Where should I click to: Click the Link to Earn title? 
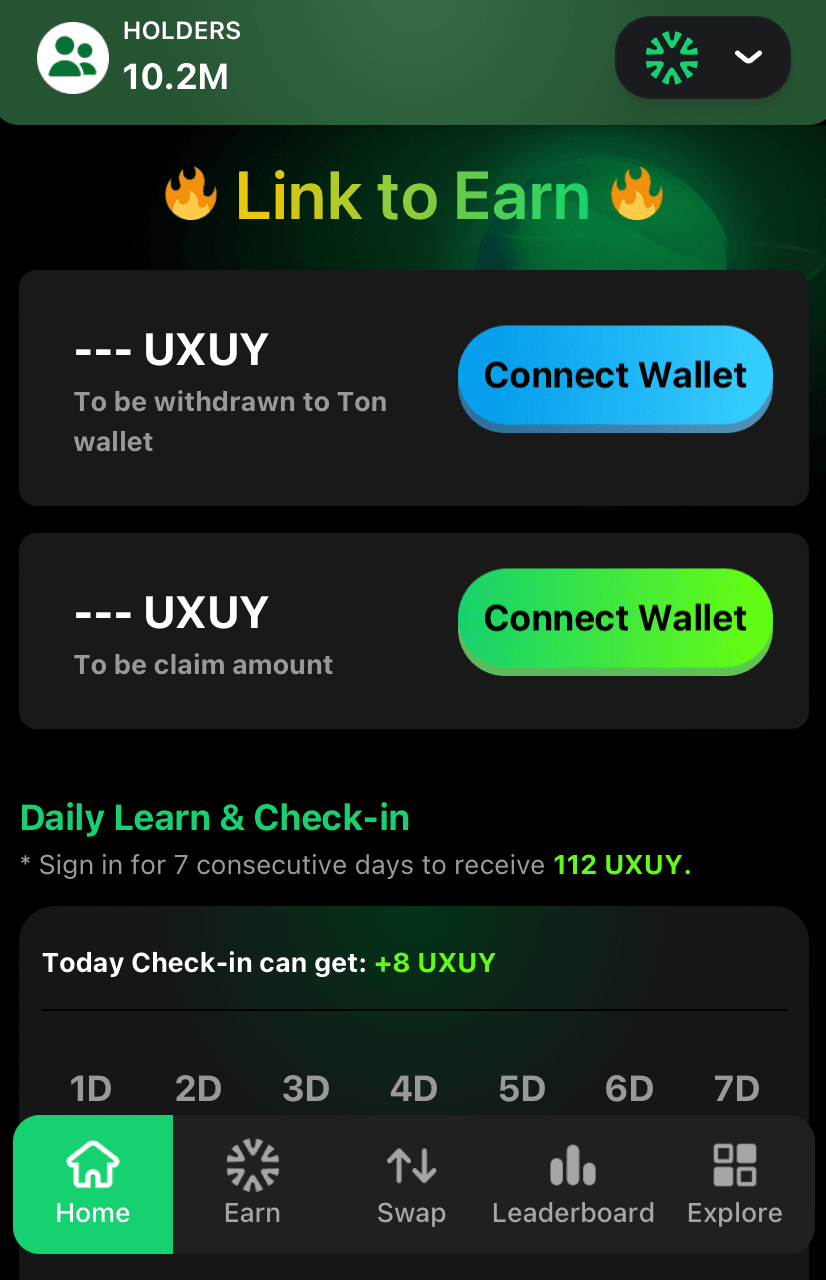[413, 196]
